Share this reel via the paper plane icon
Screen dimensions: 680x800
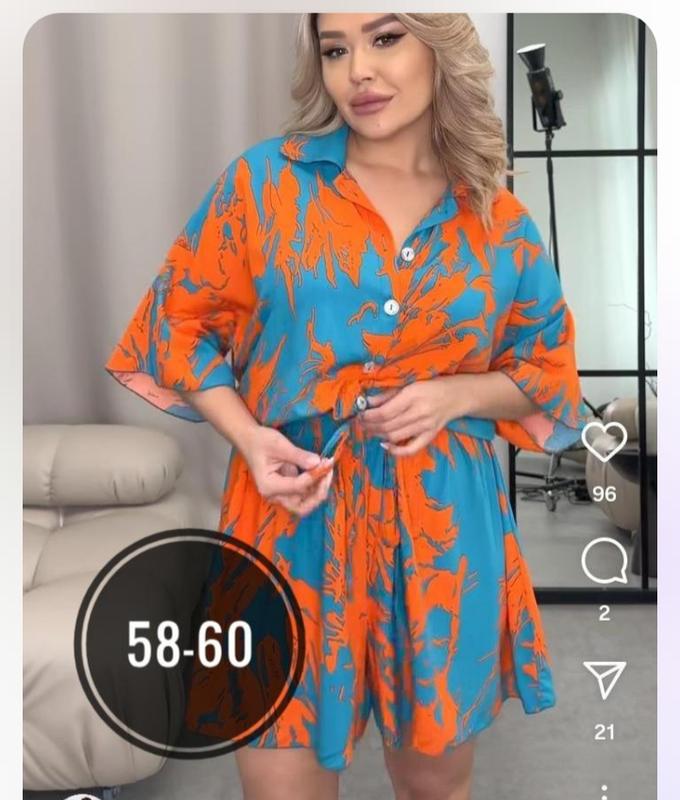[x=604, y=680]
